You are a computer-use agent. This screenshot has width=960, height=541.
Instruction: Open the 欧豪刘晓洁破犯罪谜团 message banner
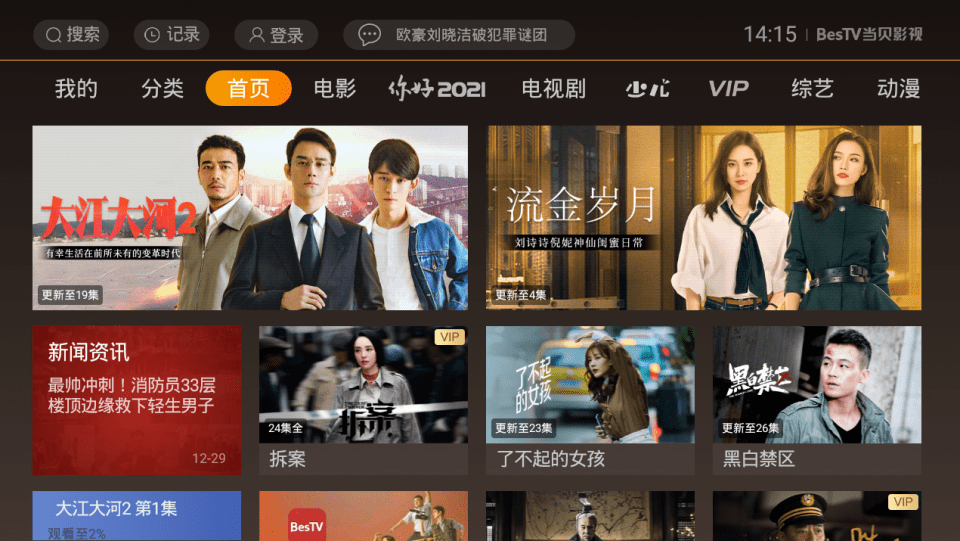(x=459, y=35)
